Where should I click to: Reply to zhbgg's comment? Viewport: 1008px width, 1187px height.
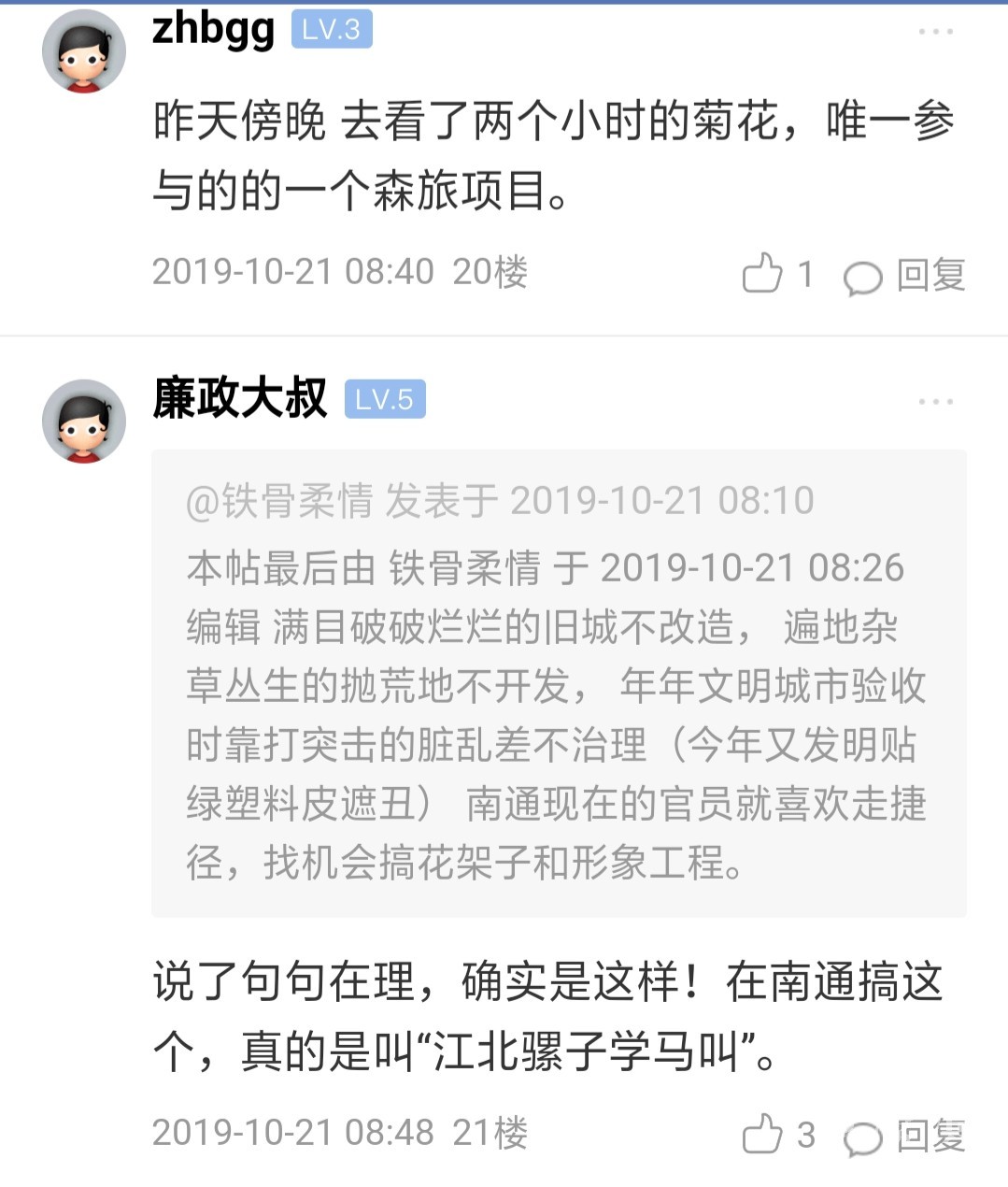(x=904, y=276)
